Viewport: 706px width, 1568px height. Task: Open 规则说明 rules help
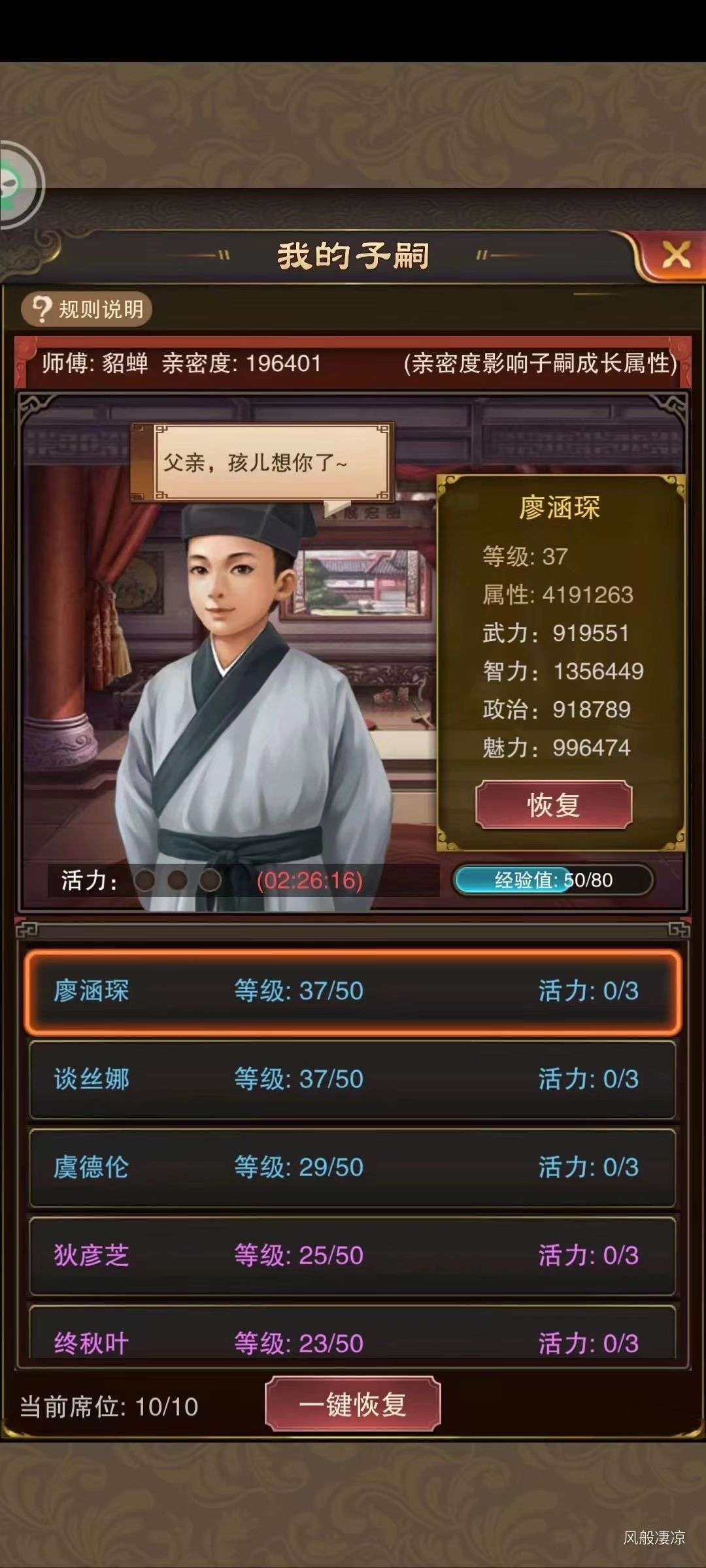tap(87, 309)
